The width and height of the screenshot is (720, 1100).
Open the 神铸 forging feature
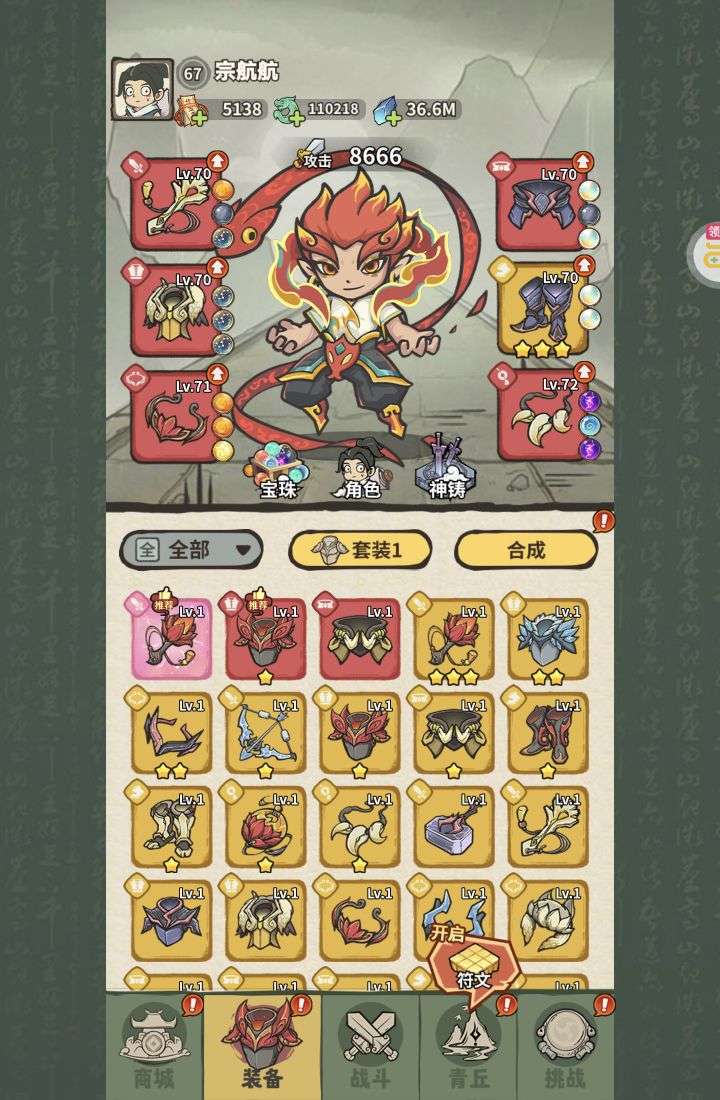pyautogui.click(x=446, y=468)
